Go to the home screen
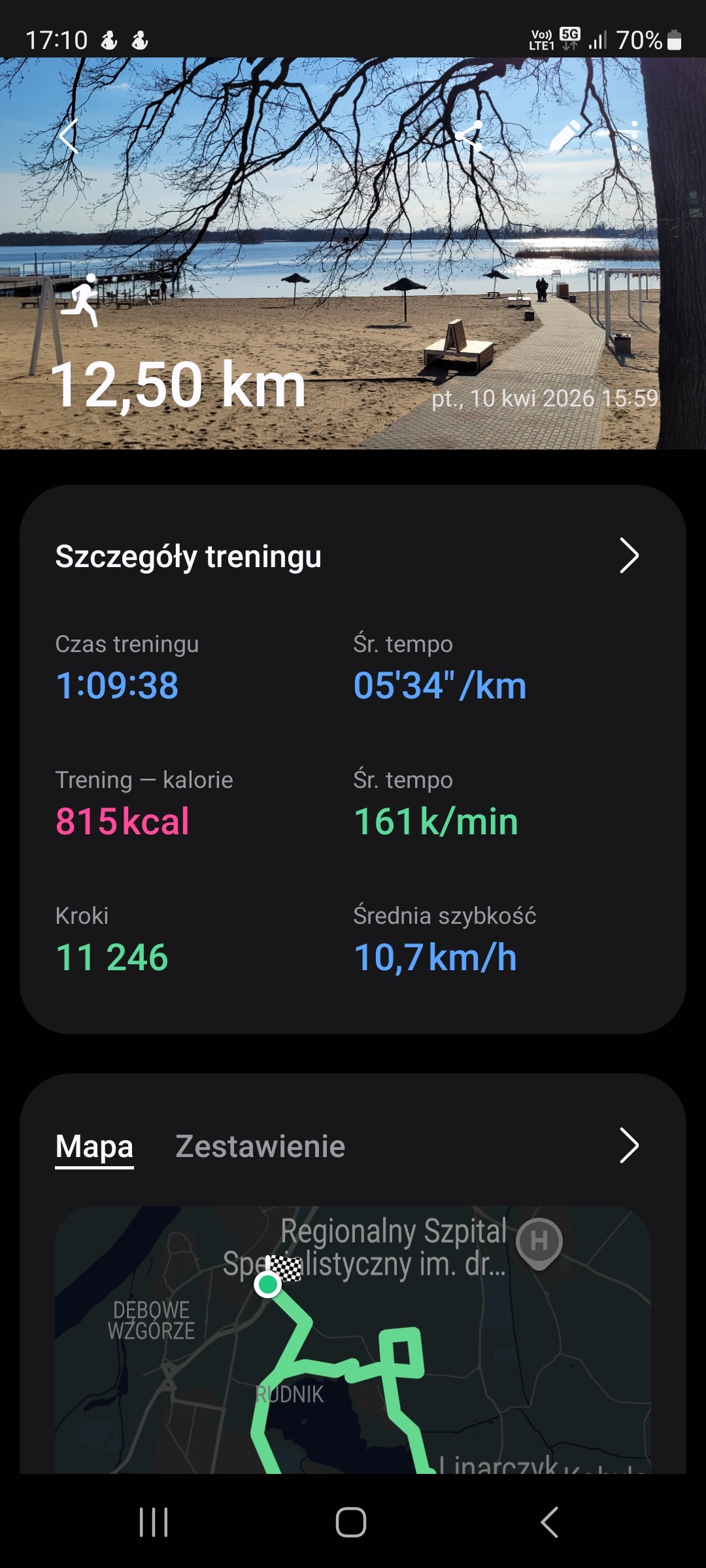 351,1522
